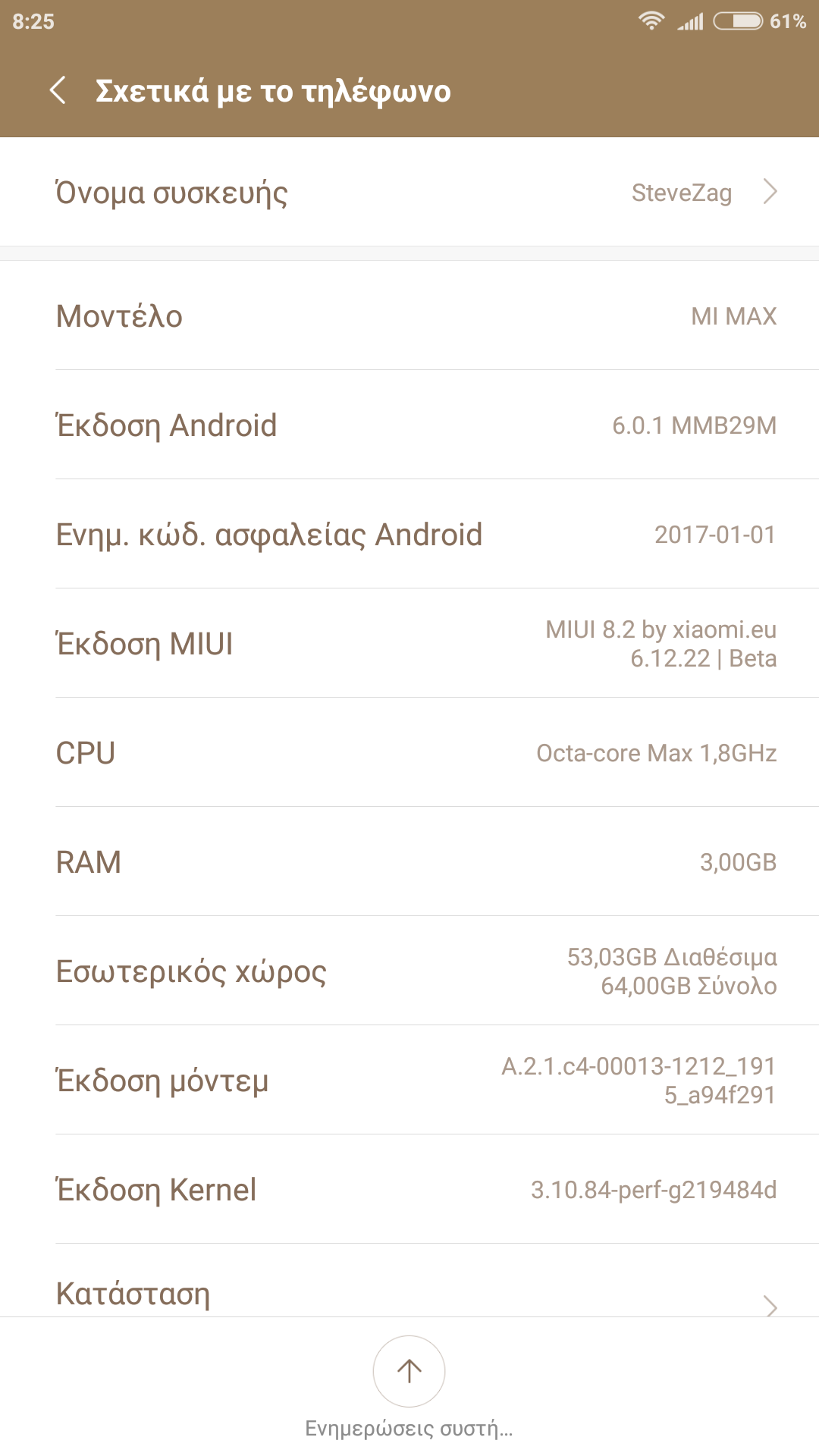Open the Κατάσταση row

(409, 1292)
